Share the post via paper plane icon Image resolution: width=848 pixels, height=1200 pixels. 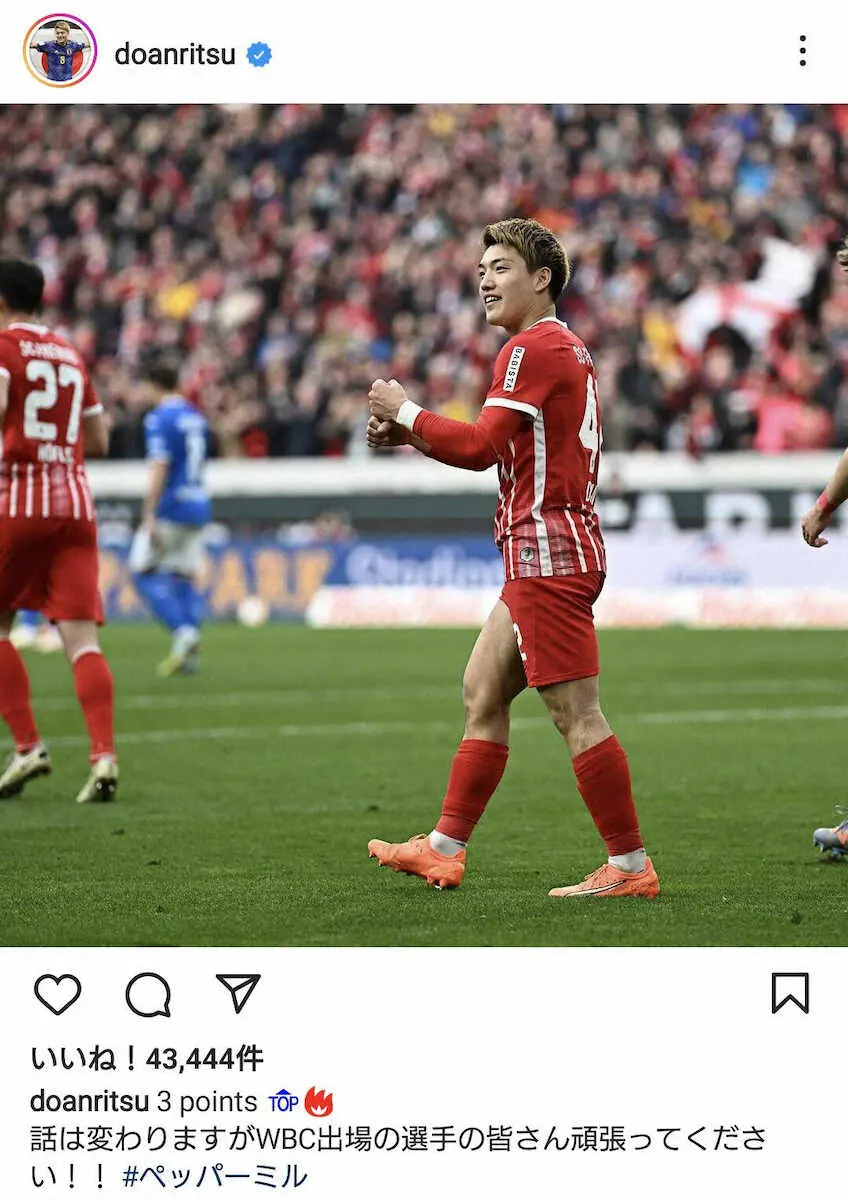[x=238, y=993]
